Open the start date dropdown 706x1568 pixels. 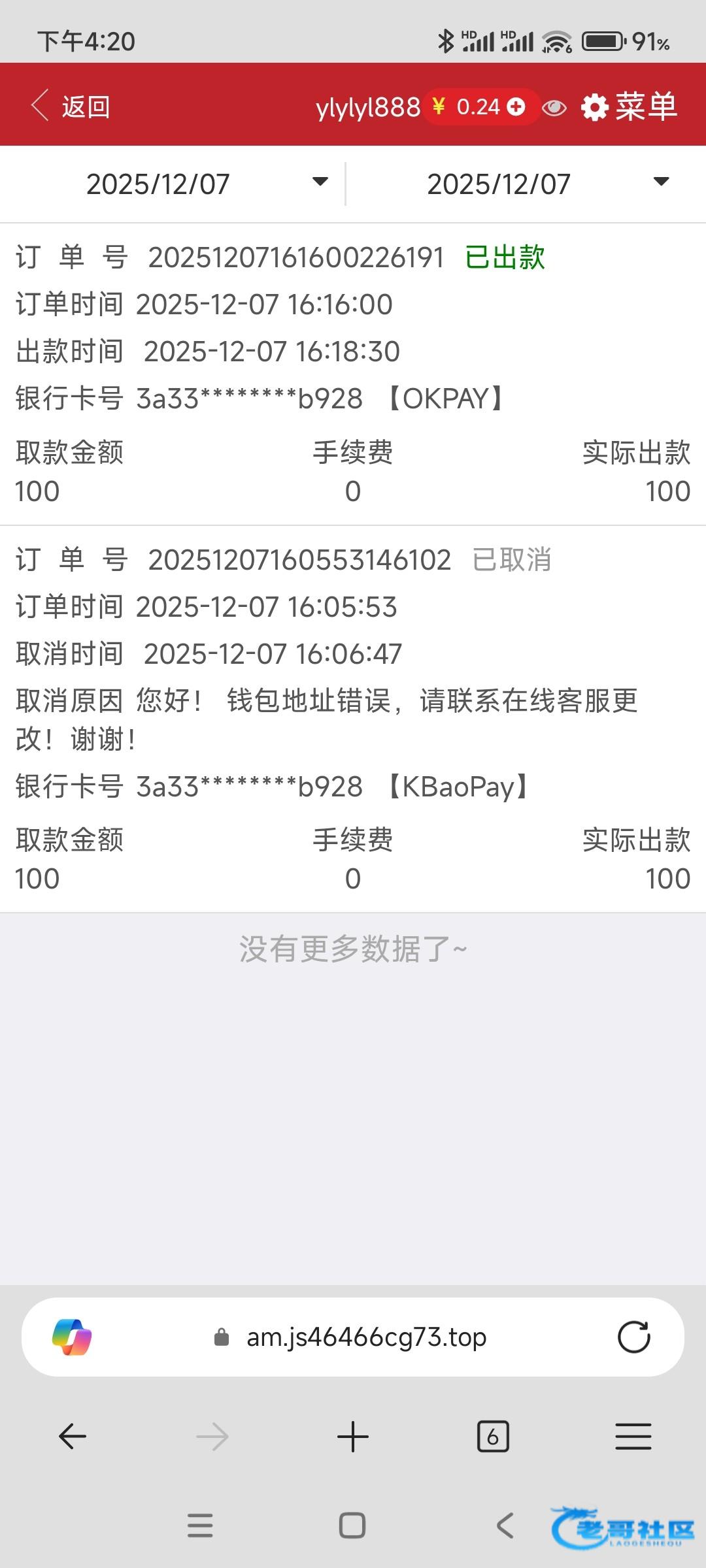(x=173, y=184)
